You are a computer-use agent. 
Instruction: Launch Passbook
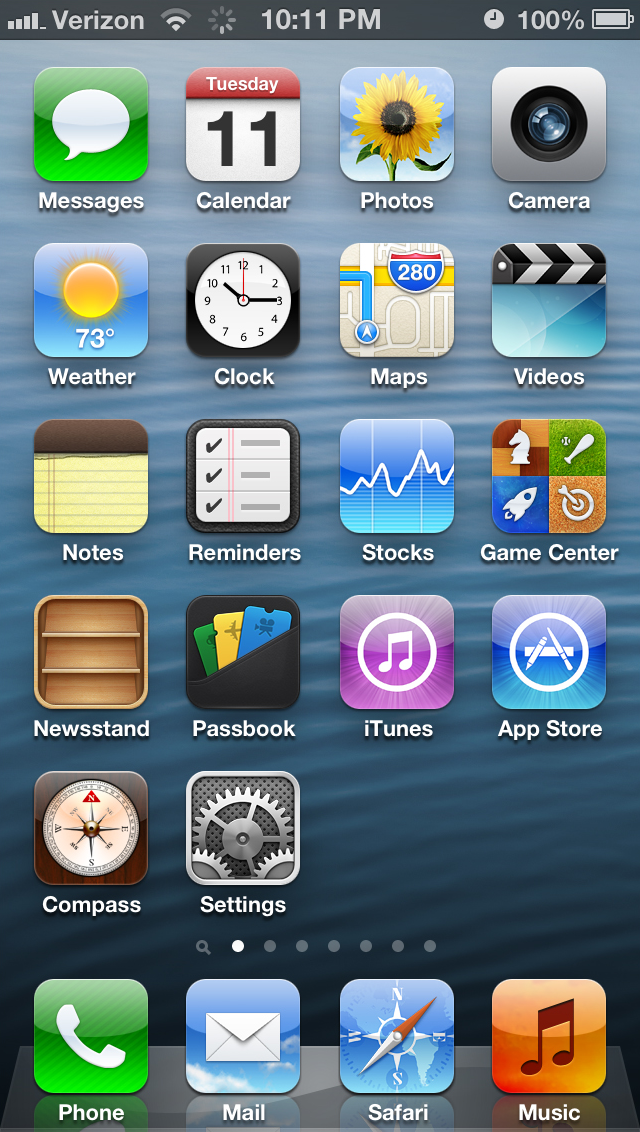coord(243,653)
